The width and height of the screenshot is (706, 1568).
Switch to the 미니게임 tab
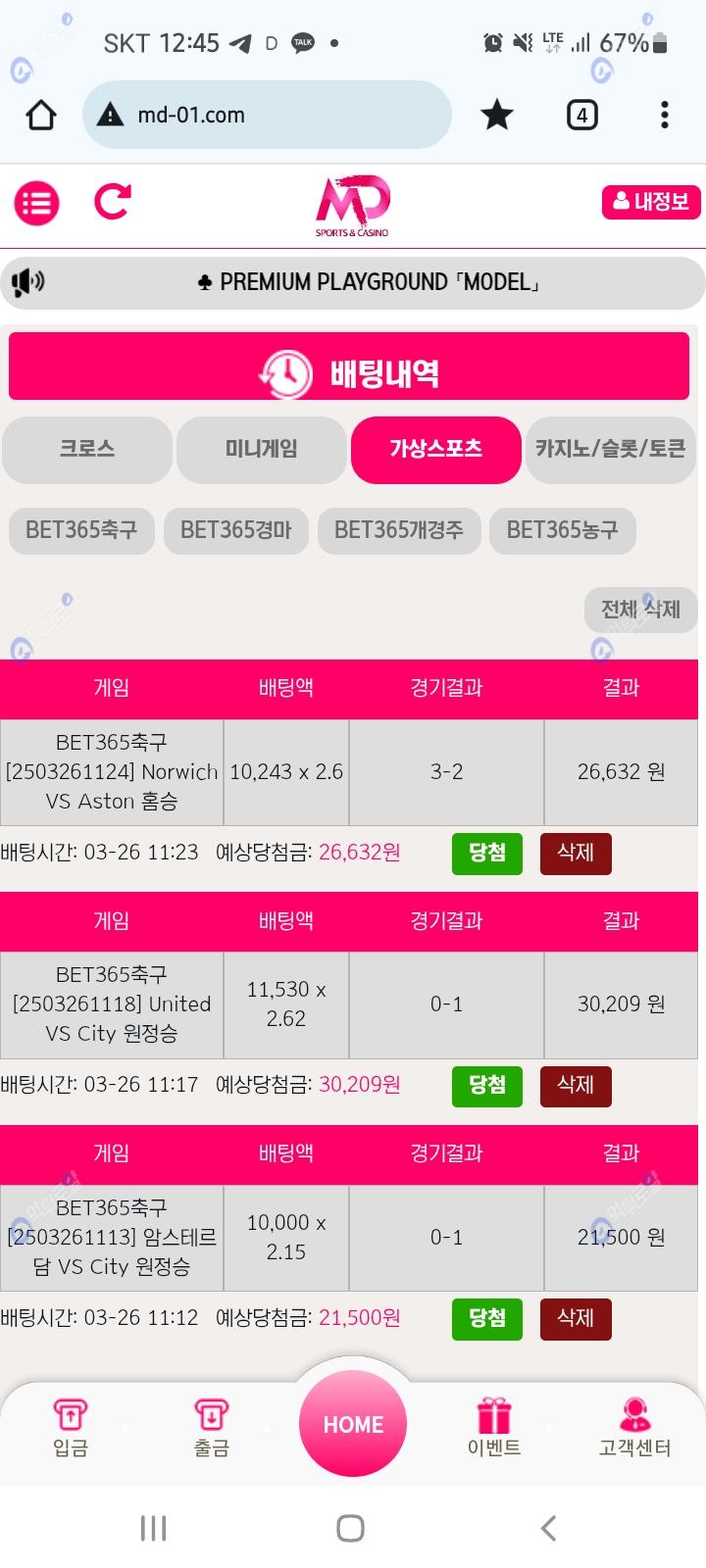pos(261,450)
